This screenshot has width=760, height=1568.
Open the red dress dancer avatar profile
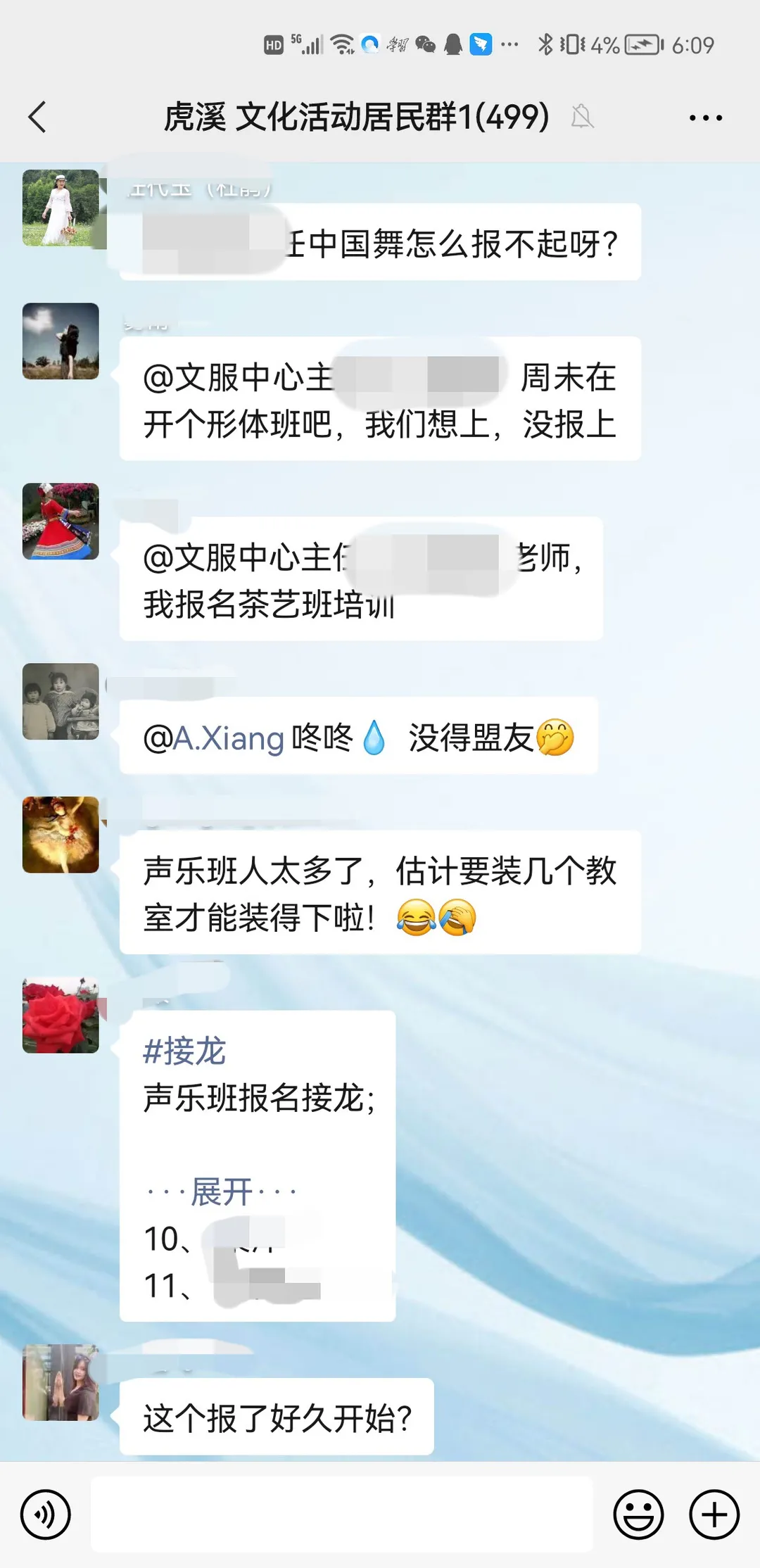pyautogui.click(x=61, y=521)
